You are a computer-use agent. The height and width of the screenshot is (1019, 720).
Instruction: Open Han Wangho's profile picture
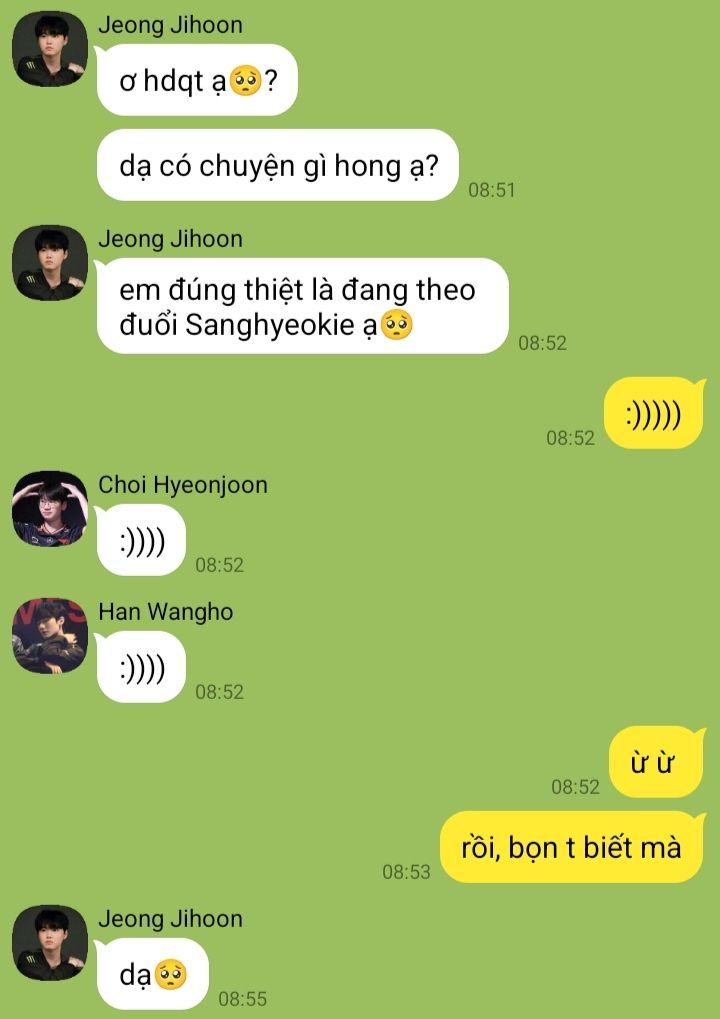[50, 636]
